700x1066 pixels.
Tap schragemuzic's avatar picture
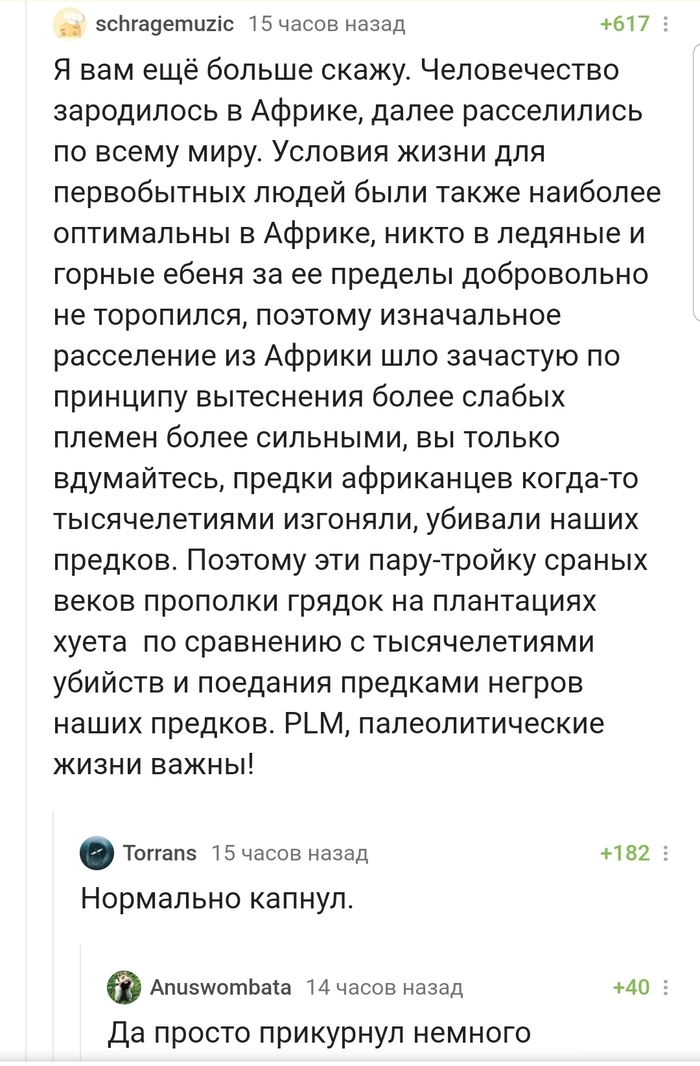[x=70, y=24]
